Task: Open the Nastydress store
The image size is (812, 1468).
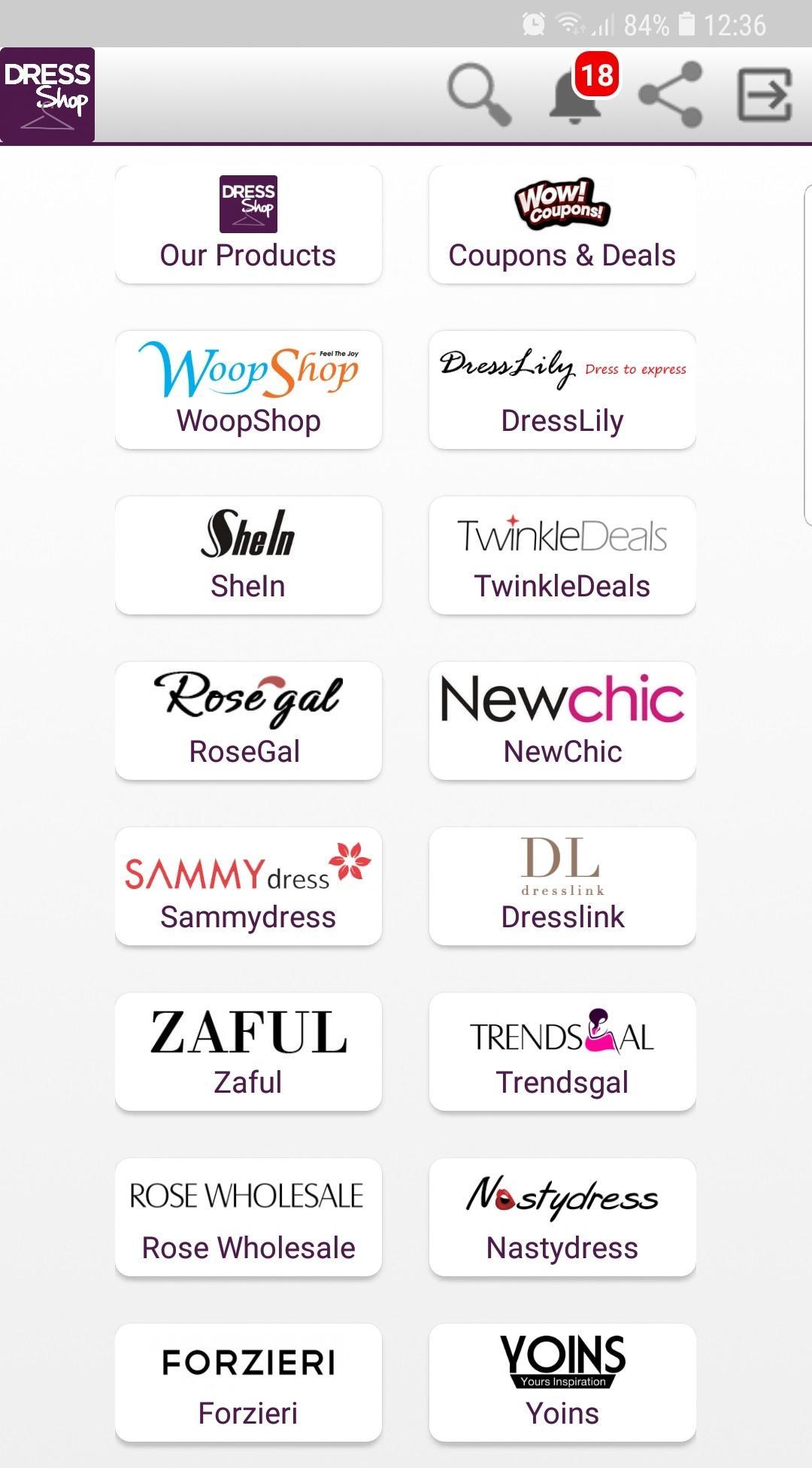Action: [x=562, y=1218]
